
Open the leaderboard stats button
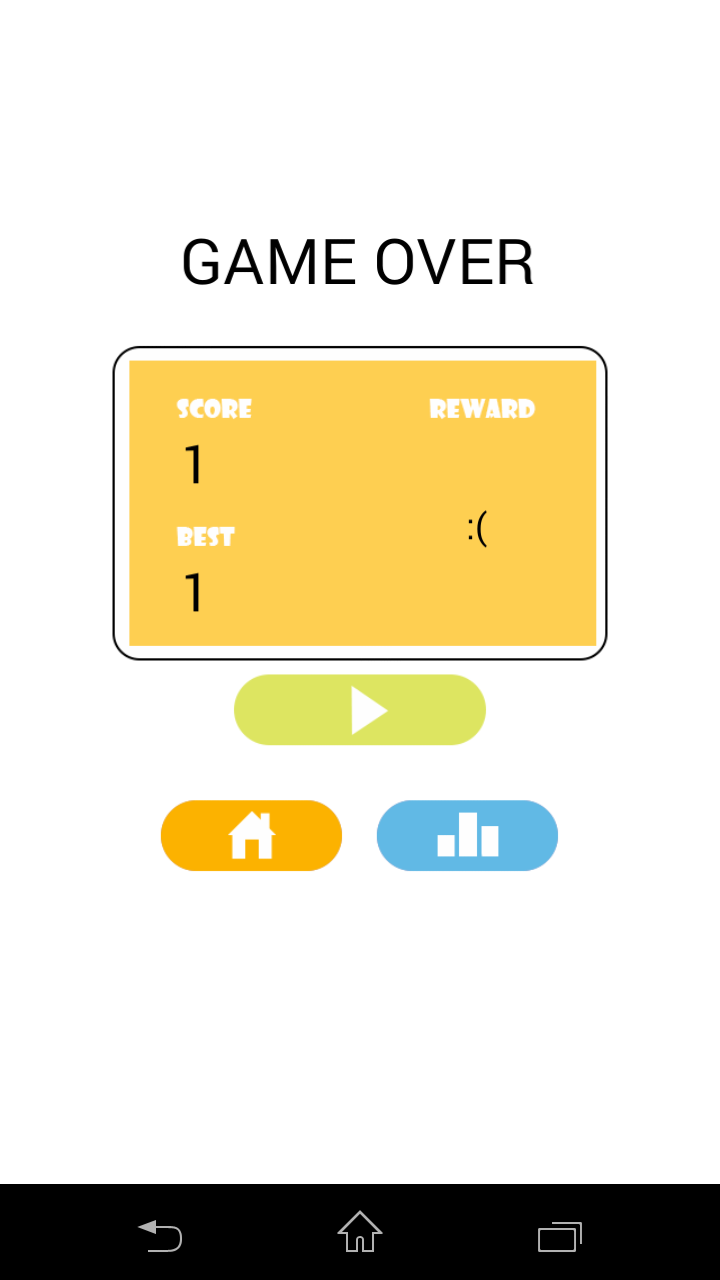[x=467, y=835]
